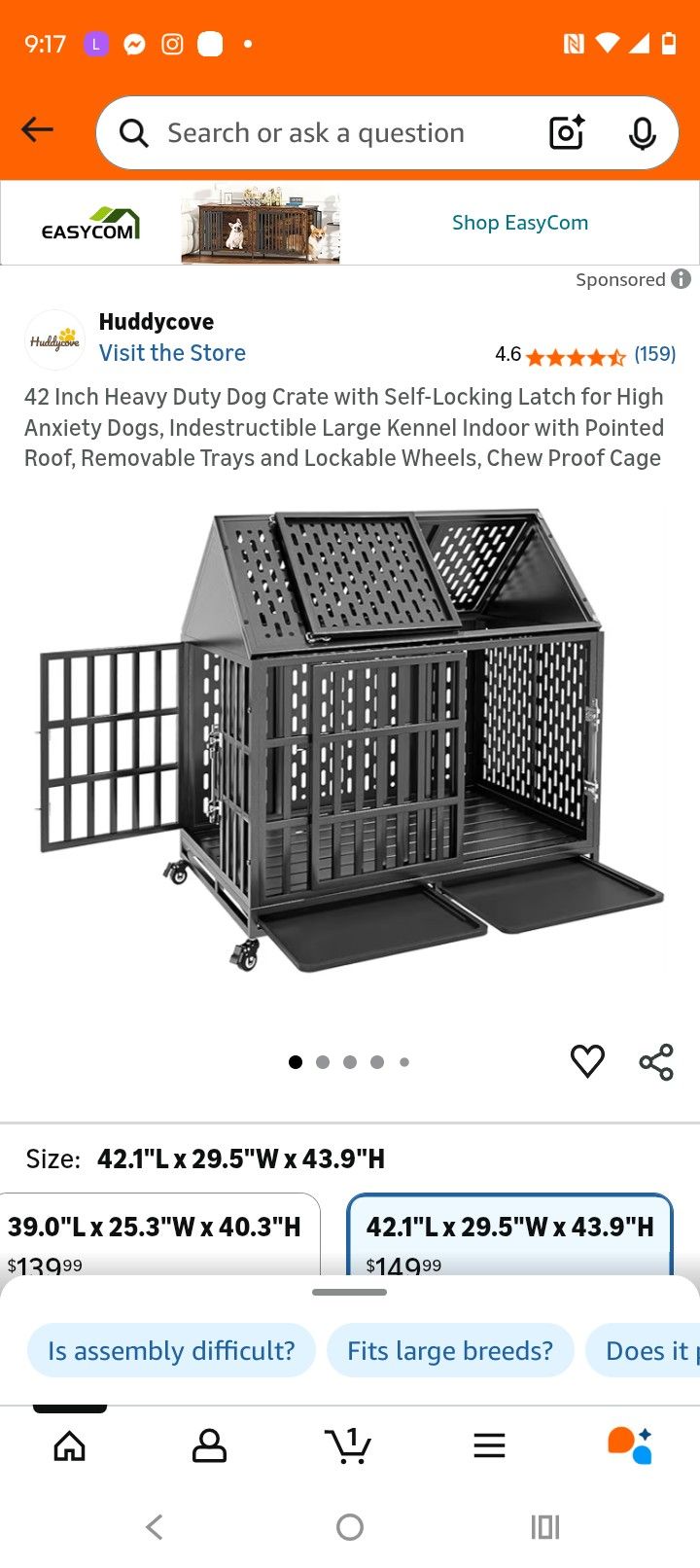Share the product using the share icon

(656, 1061)
